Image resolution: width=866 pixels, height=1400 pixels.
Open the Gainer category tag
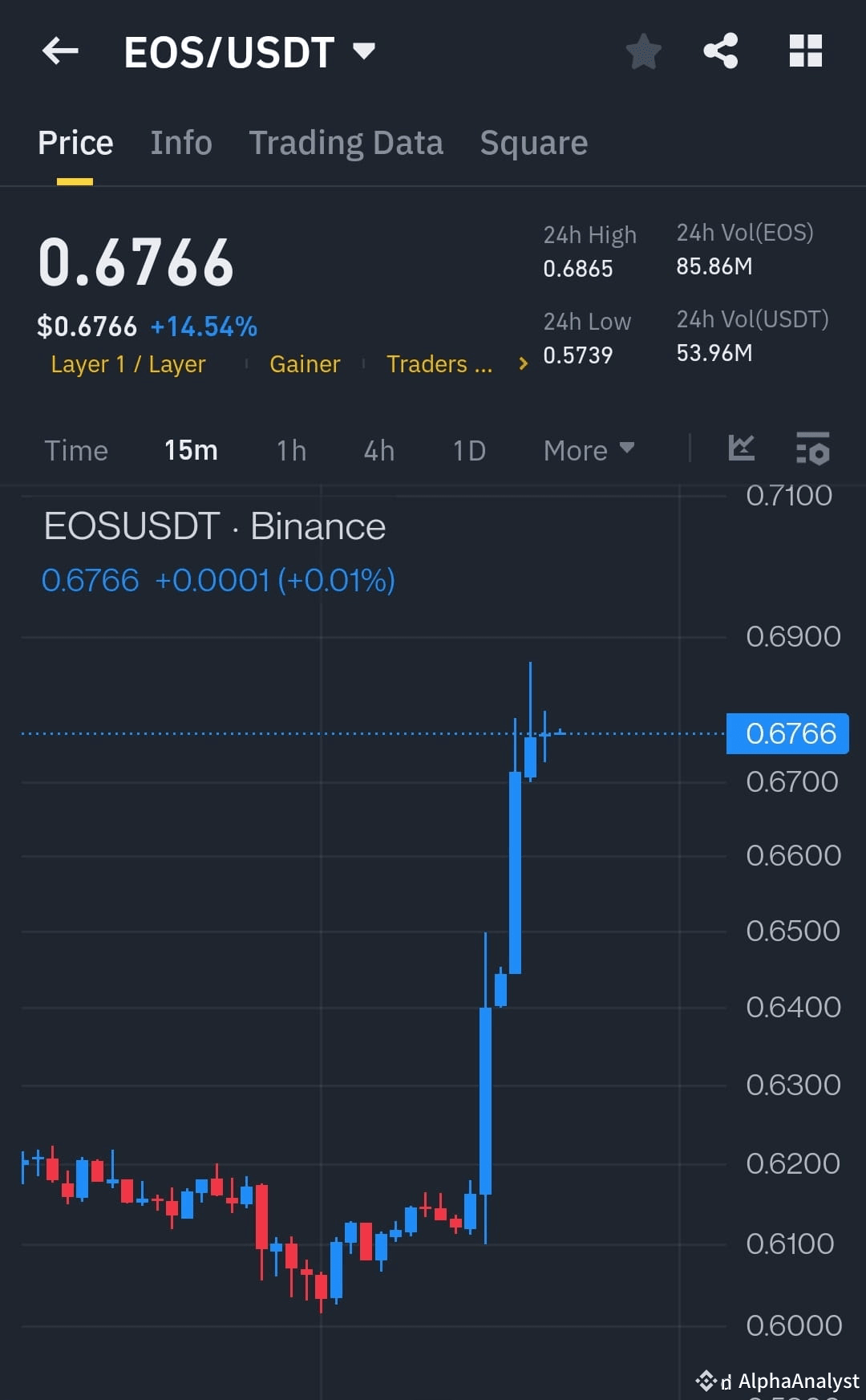pos(305,363)
